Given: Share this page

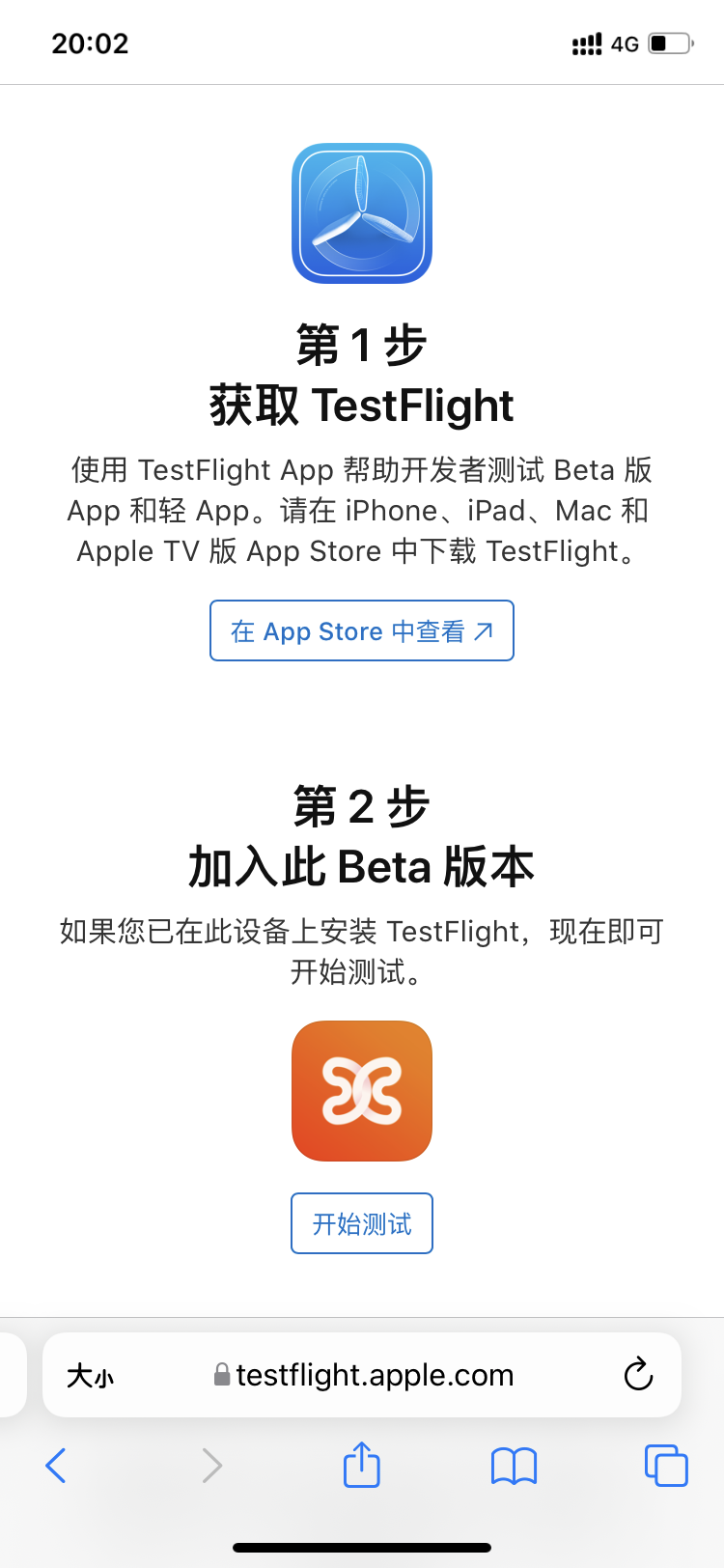Looking at the screenshot, I should pyautogui.click(x=362, y=1465).
